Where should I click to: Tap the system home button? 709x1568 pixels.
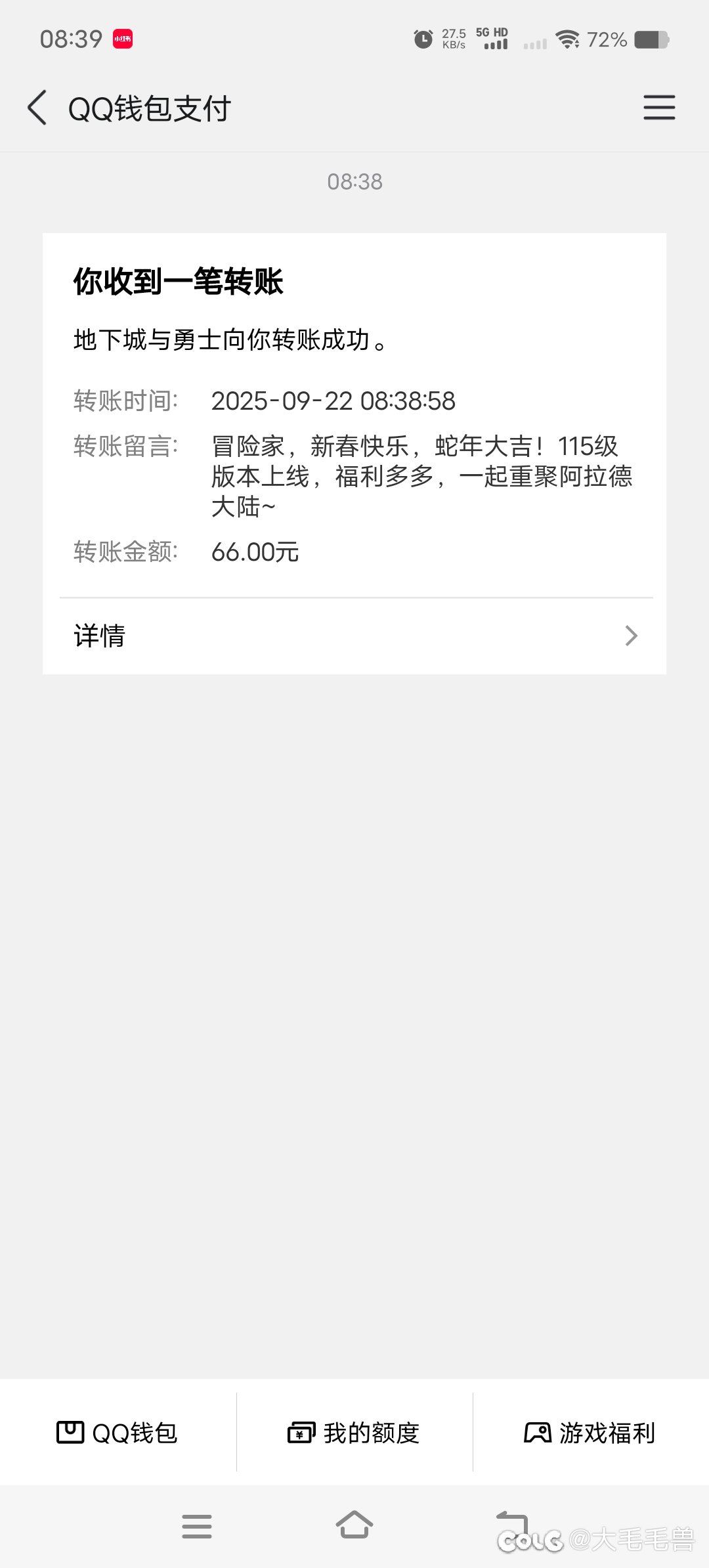354,1525
